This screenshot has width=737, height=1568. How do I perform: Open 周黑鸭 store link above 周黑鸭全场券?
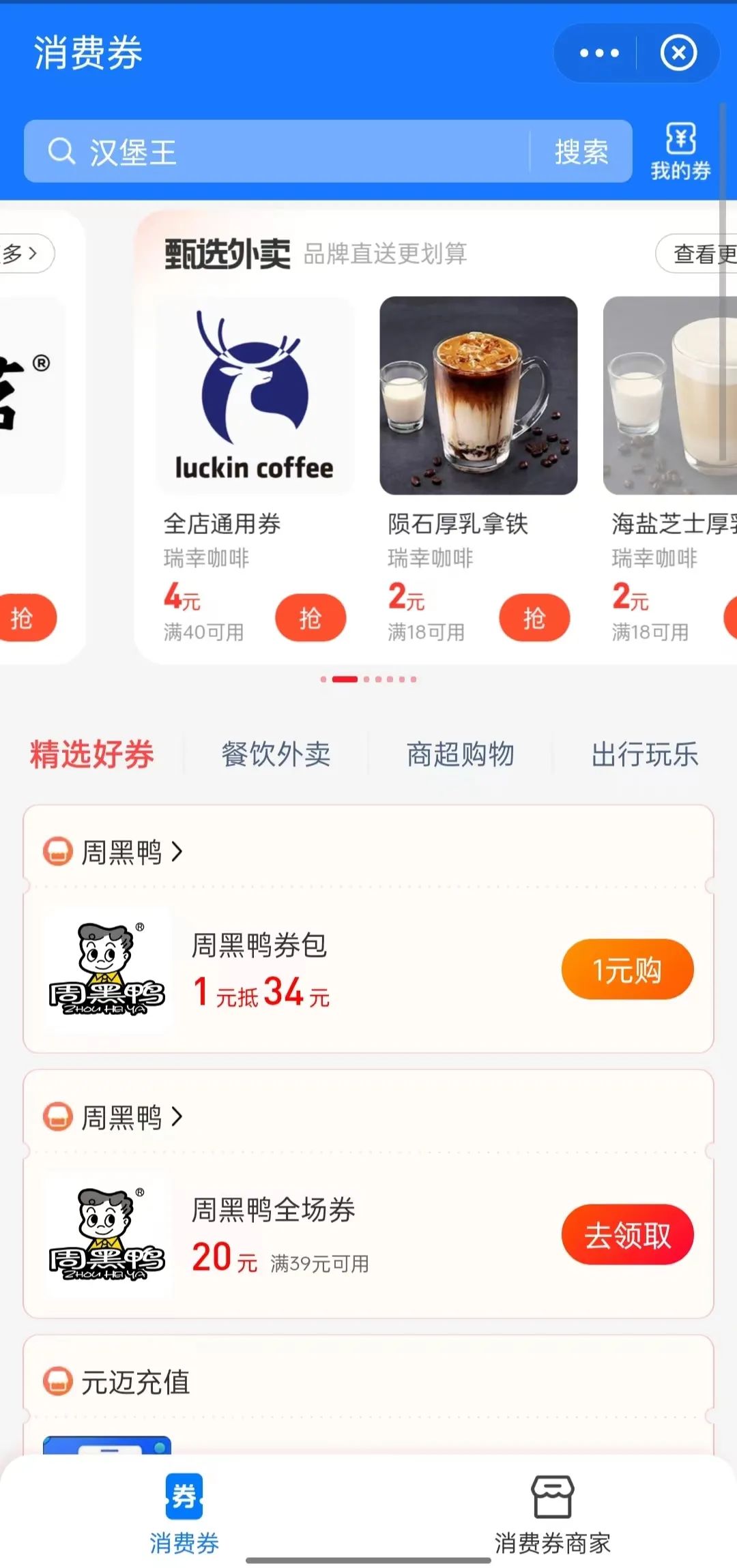point(121,1117)
